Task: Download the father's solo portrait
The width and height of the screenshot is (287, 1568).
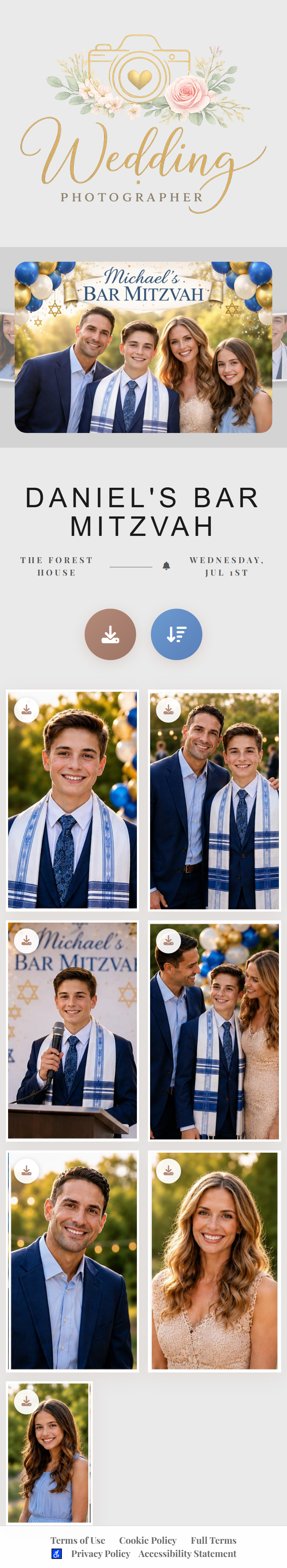Action: click(x=27, y=1171)
